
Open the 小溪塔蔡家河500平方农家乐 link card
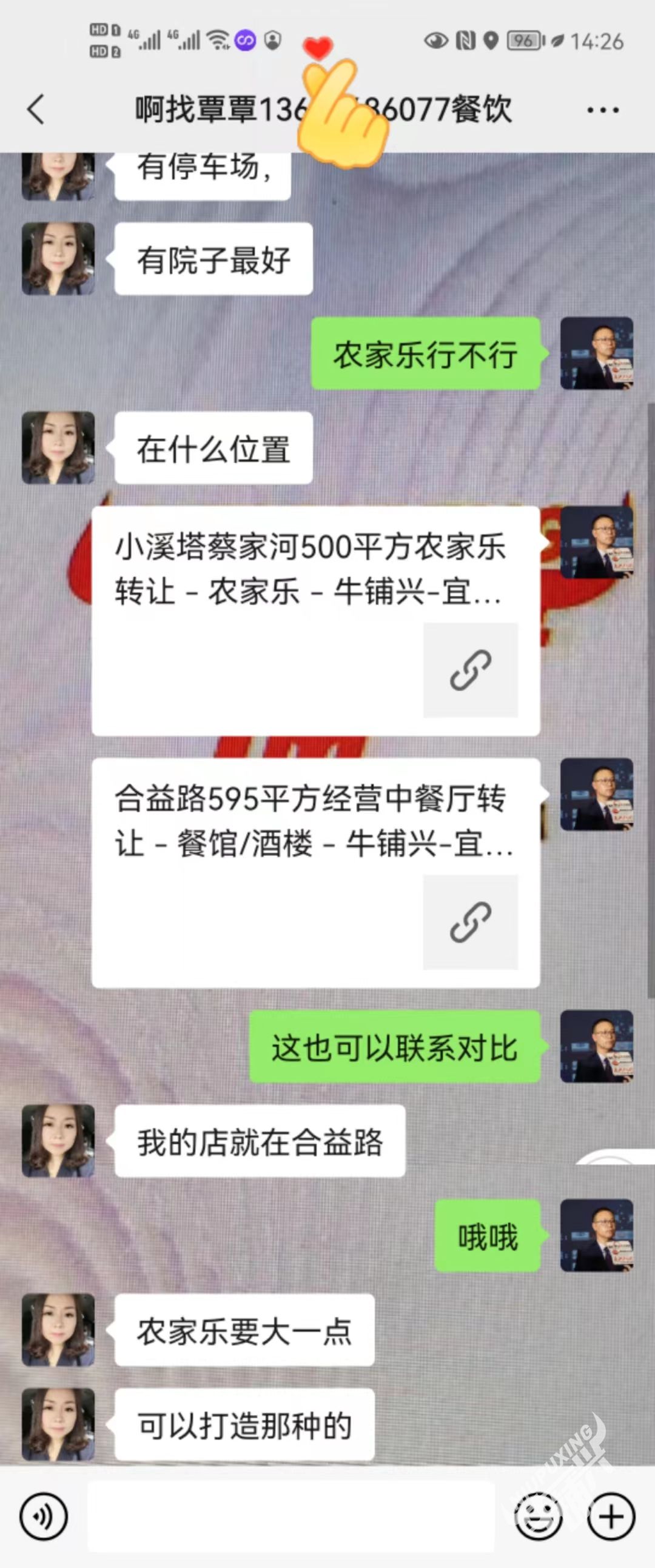tap(315, 621)
